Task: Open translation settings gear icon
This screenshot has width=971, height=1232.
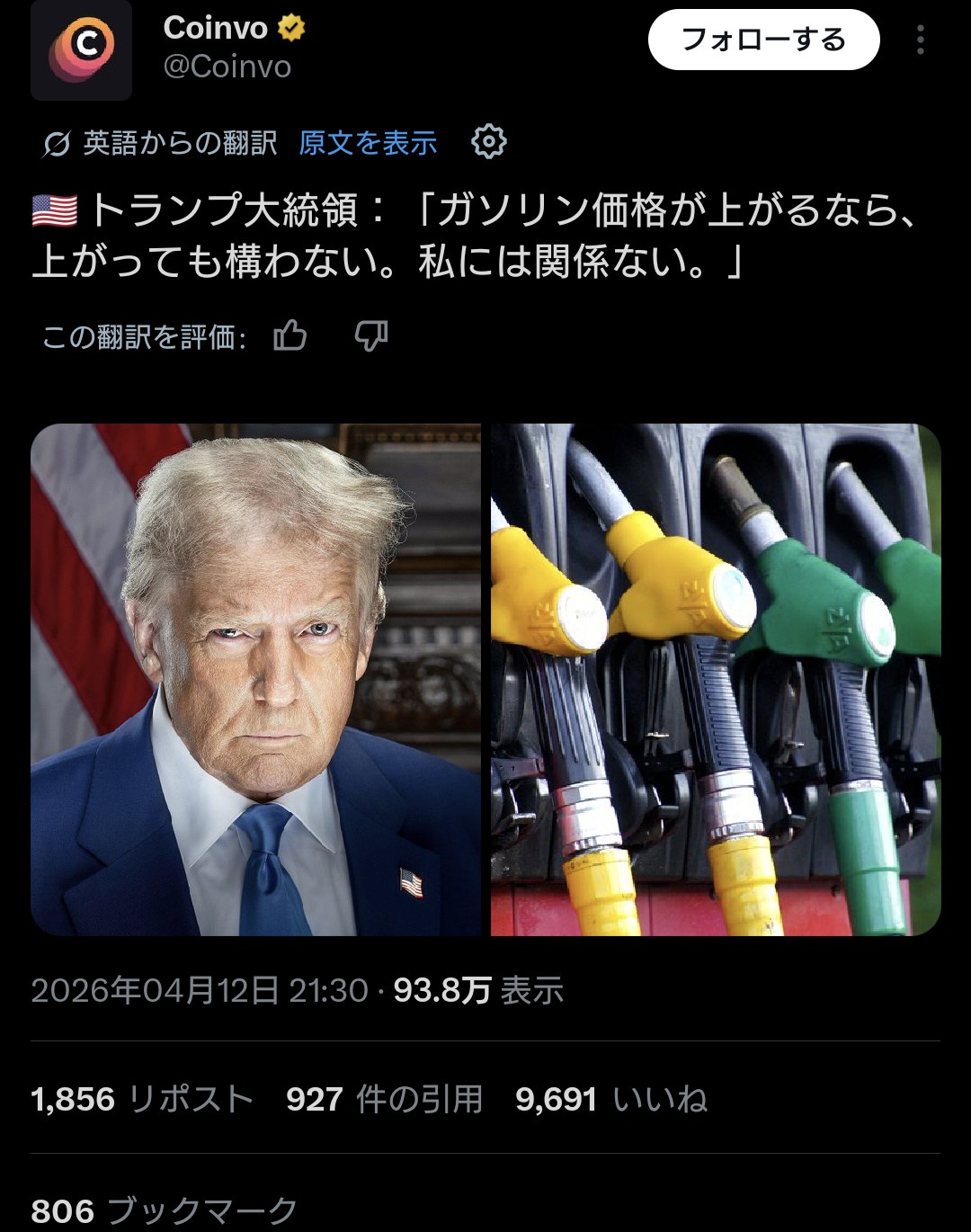Action: [x=489, y=141]
